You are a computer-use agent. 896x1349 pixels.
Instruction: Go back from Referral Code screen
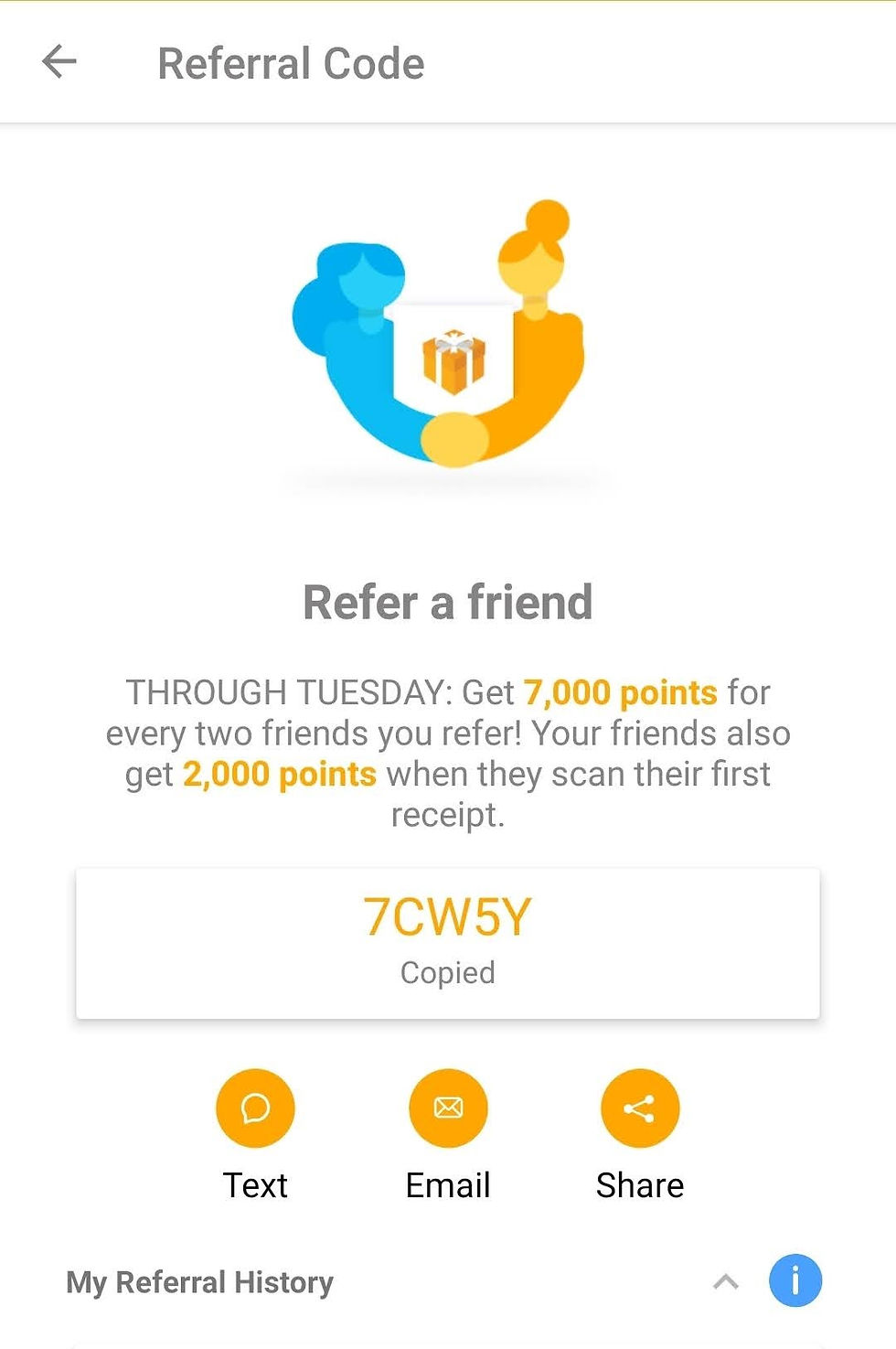pyautogui.click(x=59, y=62)
